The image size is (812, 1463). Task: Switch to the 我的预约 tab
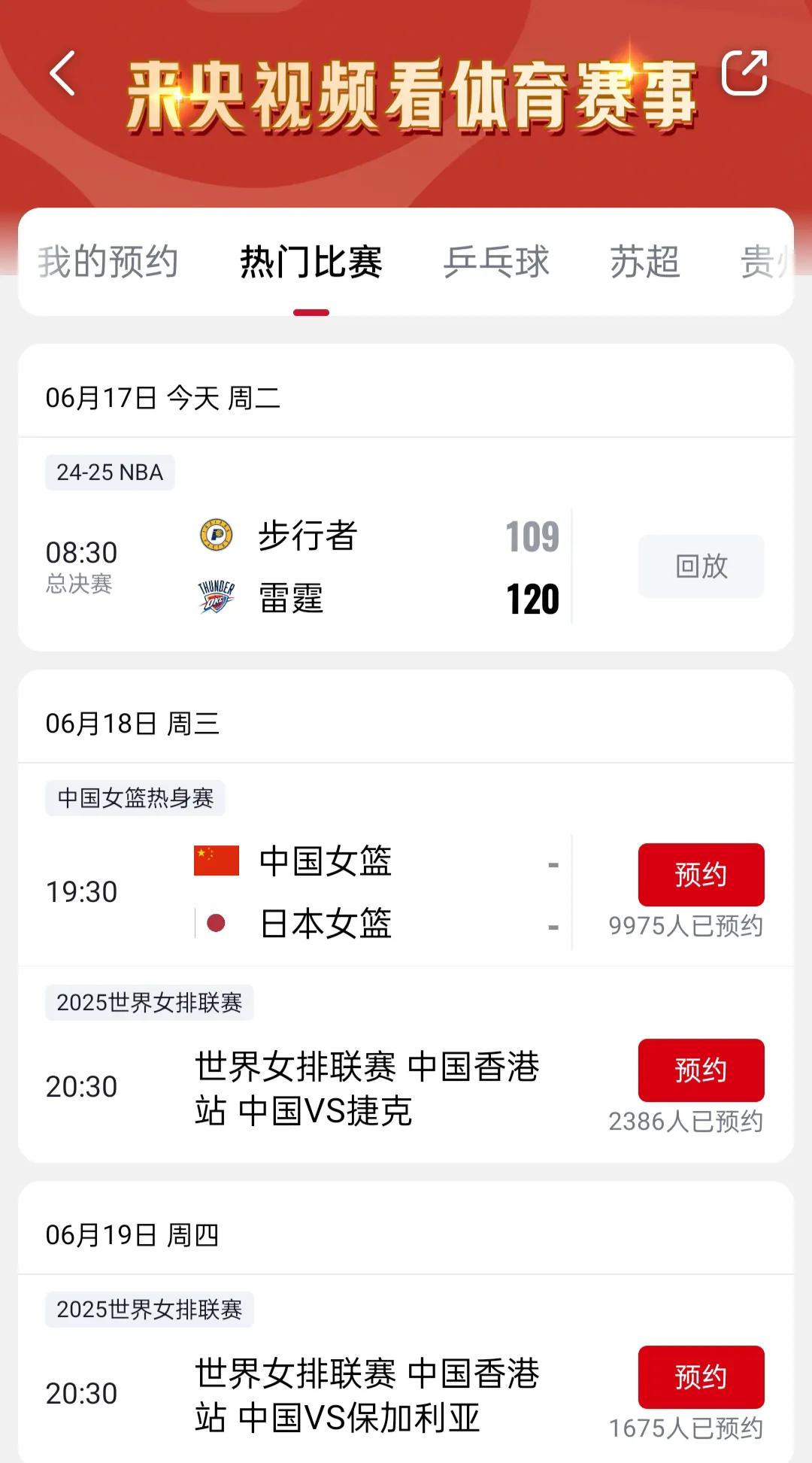[x=108, y=262]
